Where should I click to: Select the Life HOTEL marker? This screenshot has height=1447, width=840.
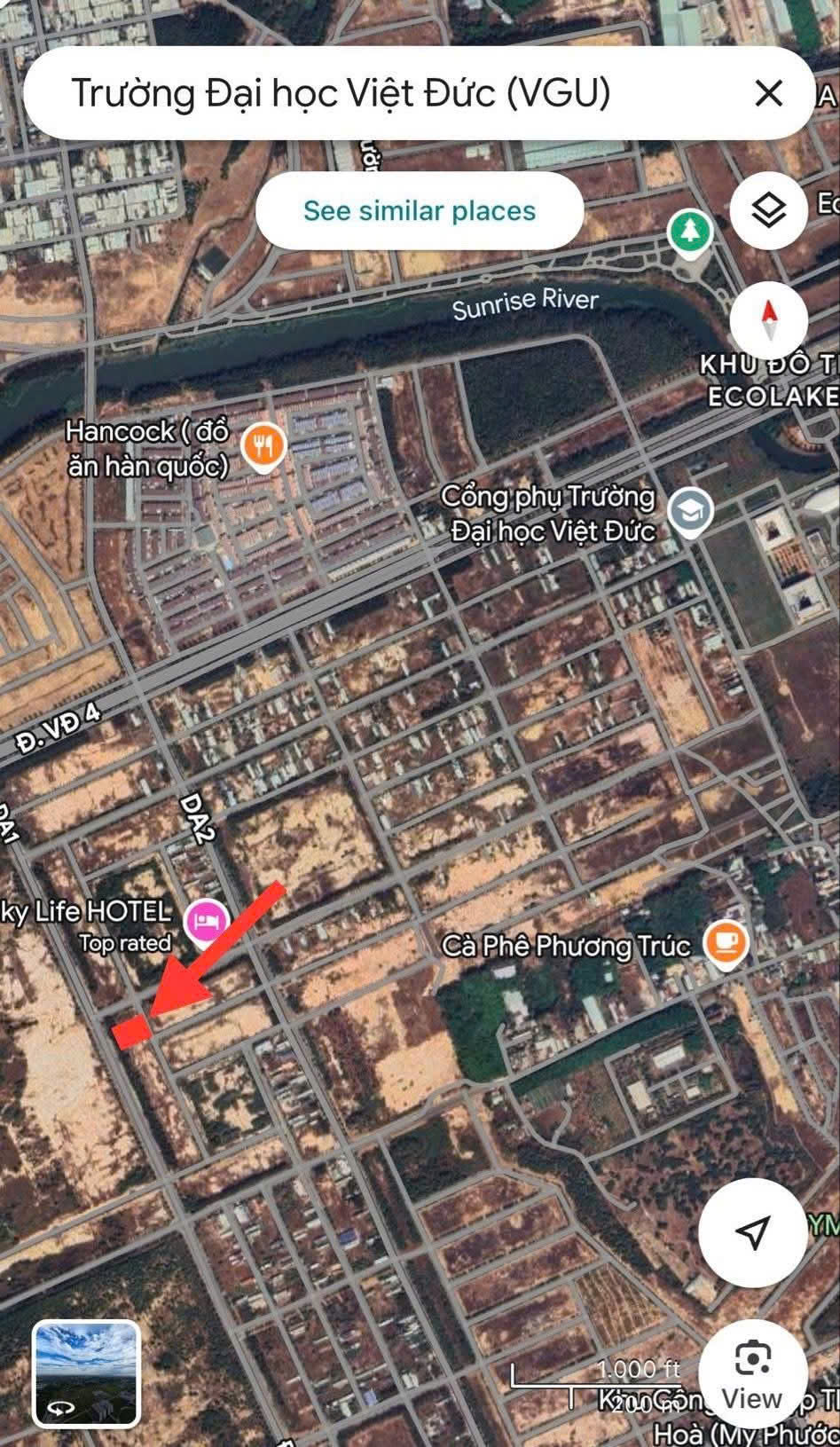click(x=206, y=921)
